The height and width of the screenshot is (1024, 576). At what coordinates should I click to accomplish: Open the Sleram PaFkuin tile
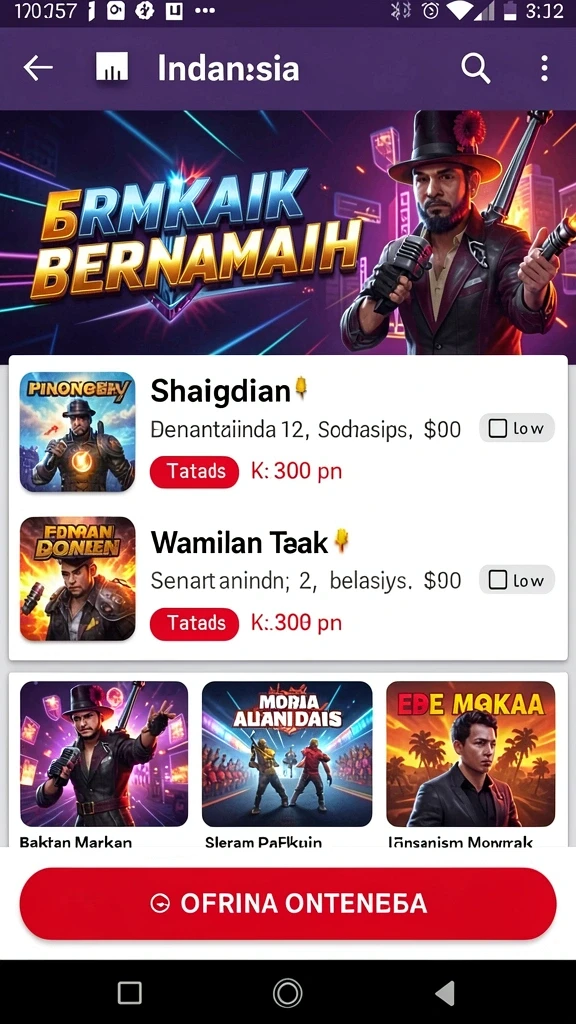click(287, 763)
